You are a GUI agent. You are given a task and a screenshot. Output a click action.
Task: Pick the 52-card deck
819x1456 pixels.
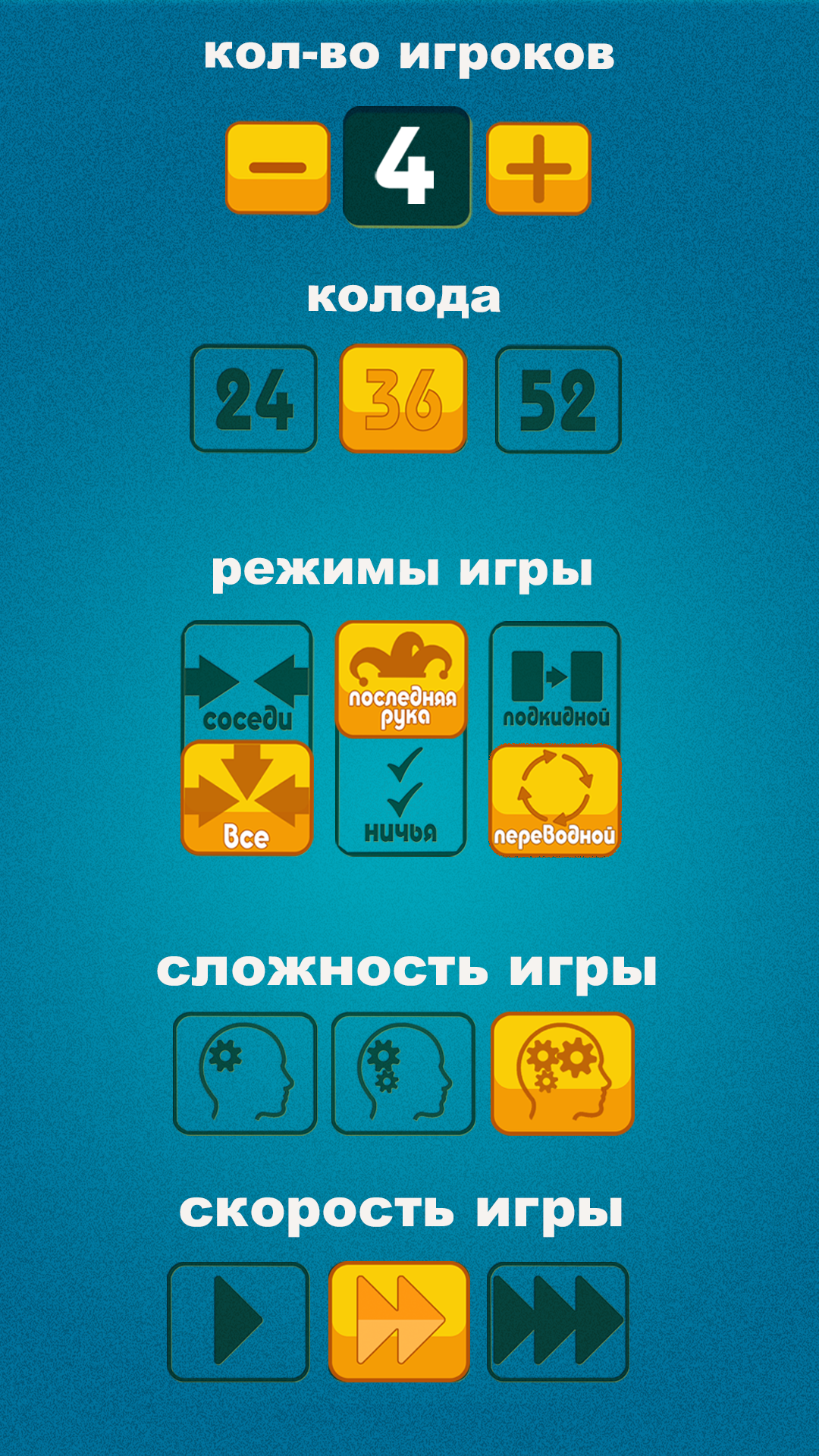[x=558, y=399]
